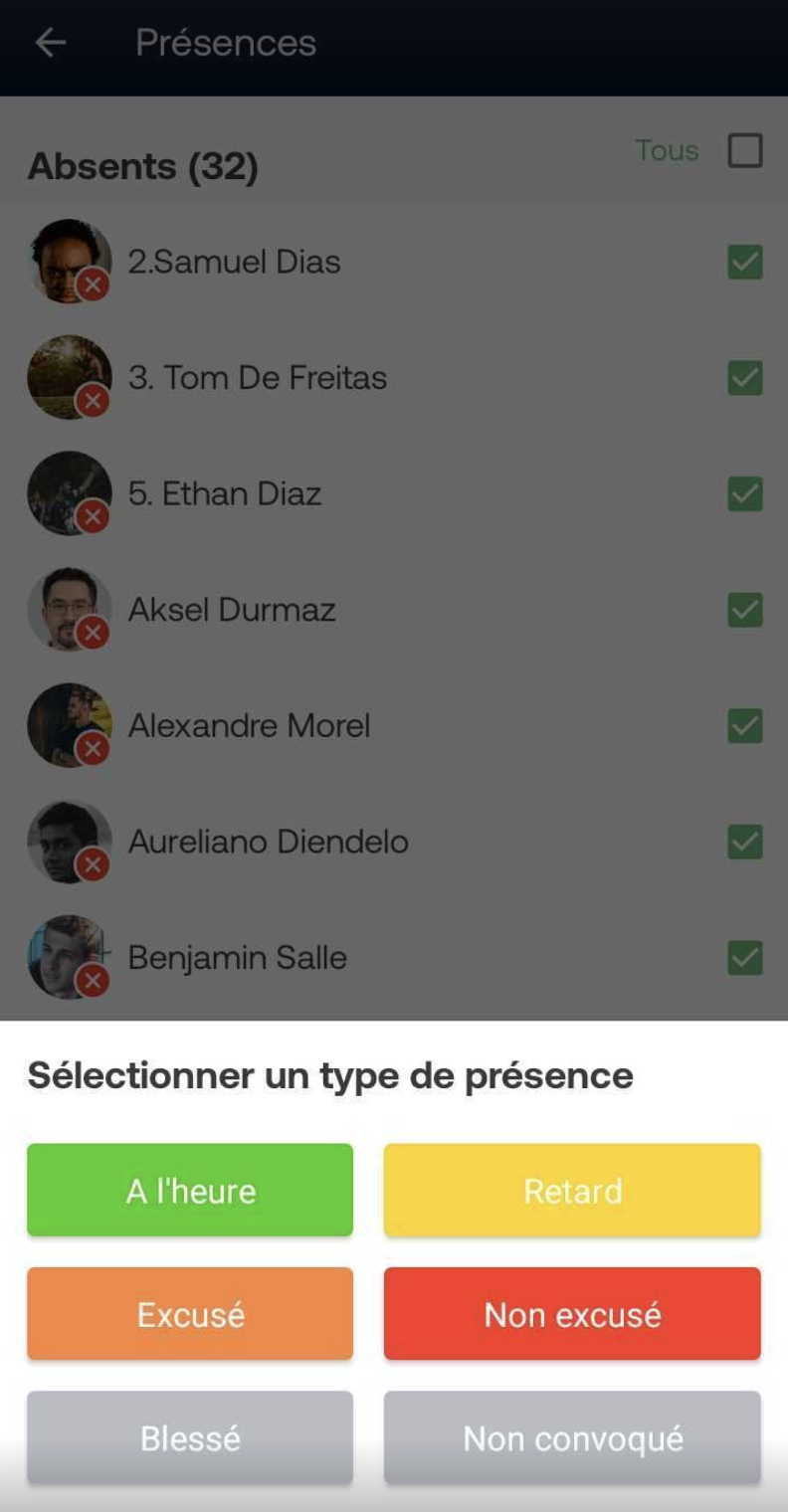788x1512 pixels.
Task: Deselect 3. Tom De Freitas
Action: [745, 378]
